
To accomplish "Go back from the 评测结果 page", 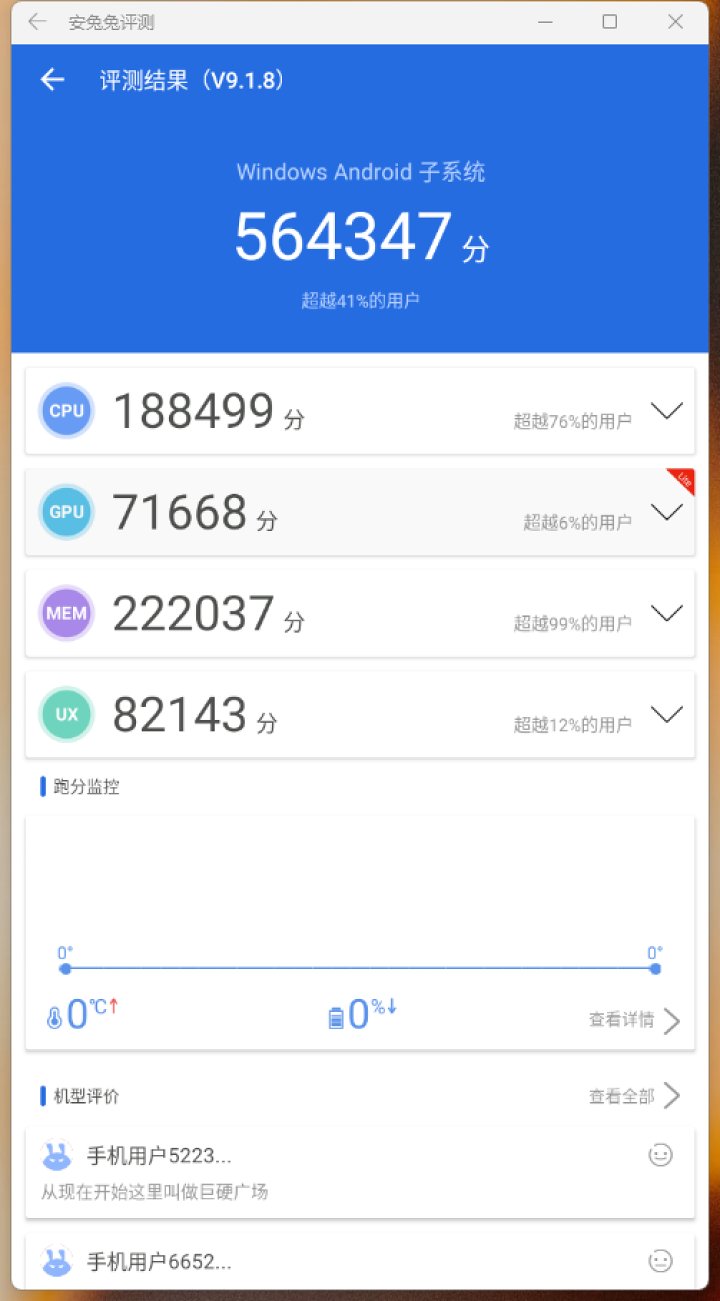I will 52,80.
